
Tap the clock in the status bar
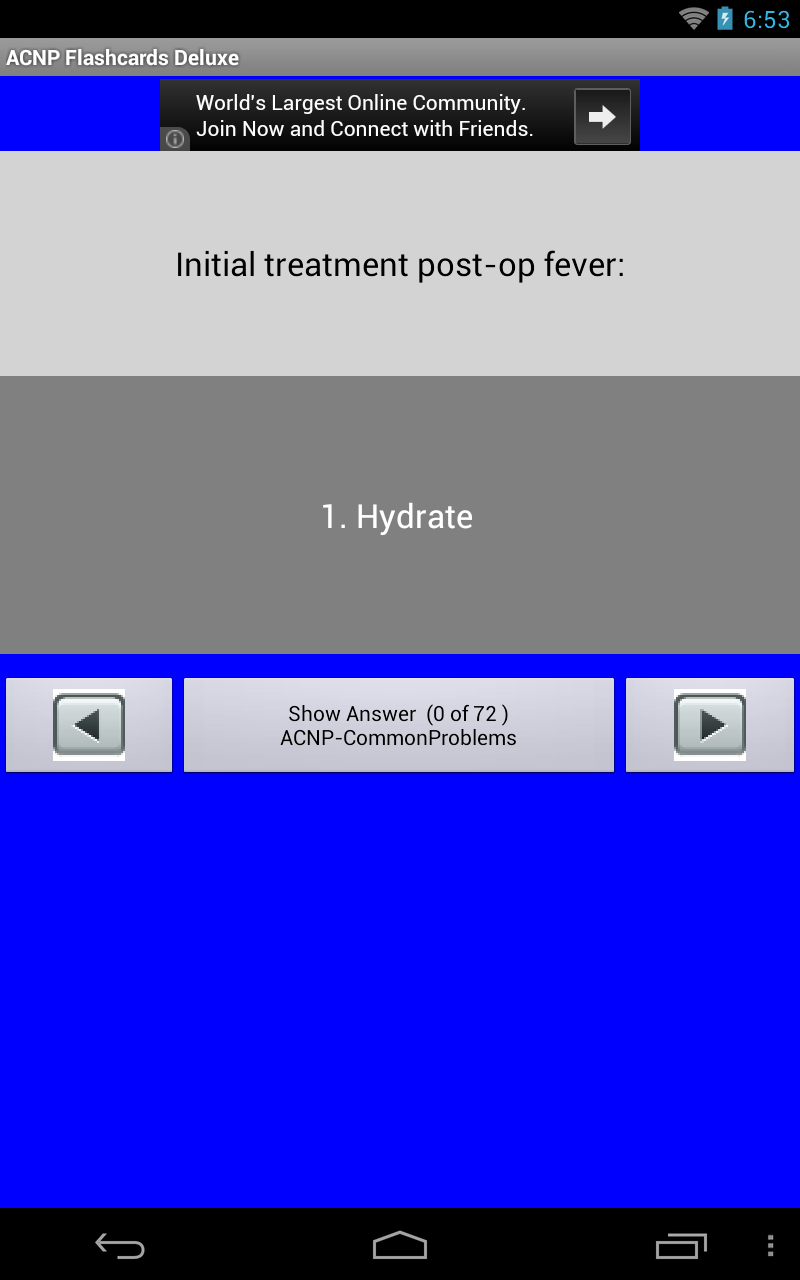[x=766, y=17]
